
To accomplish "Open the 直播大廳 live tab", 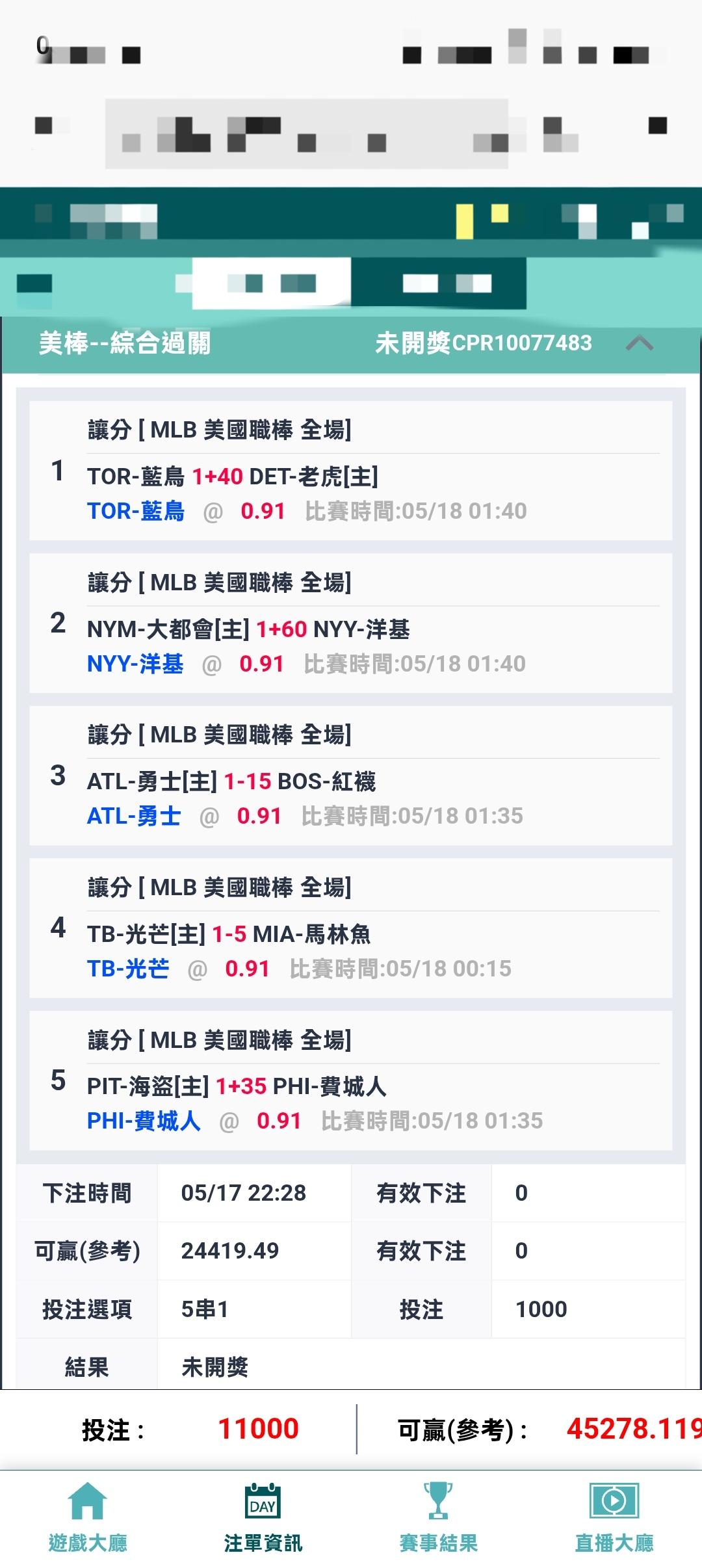I will [x=614, y=1518].
